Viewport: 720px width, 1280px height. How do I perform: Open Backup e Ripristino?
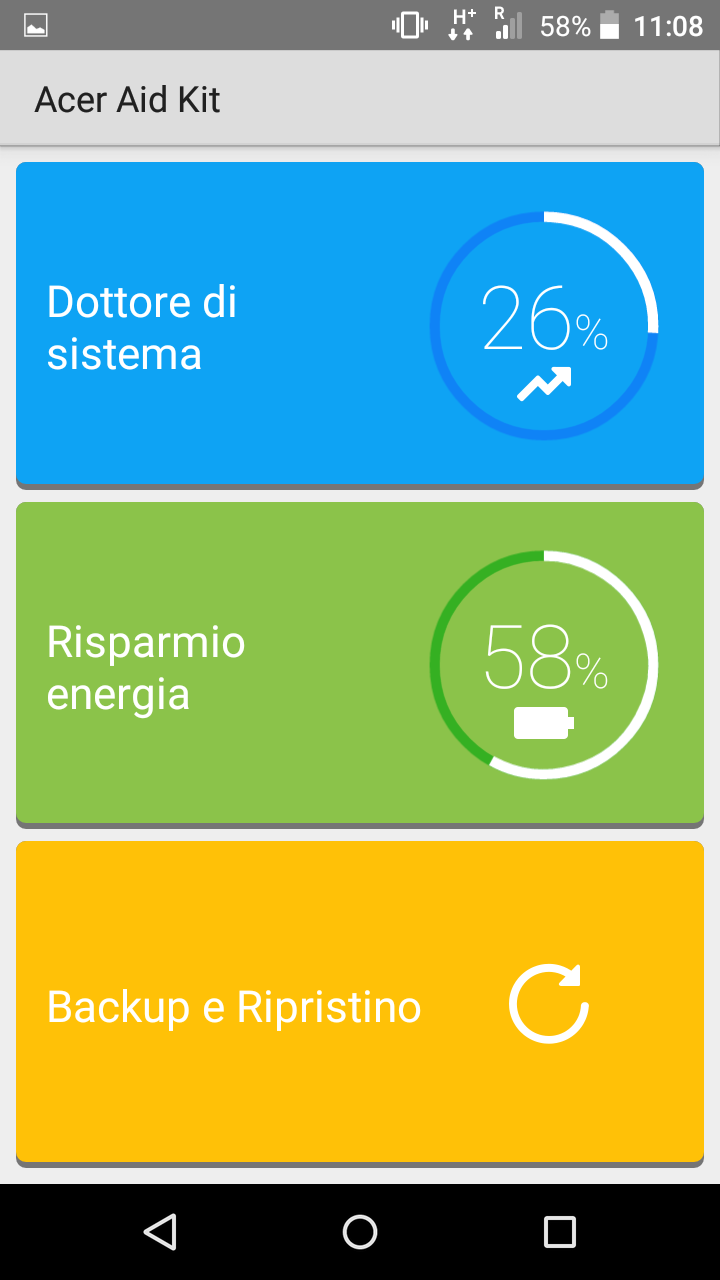point(360,1003)
